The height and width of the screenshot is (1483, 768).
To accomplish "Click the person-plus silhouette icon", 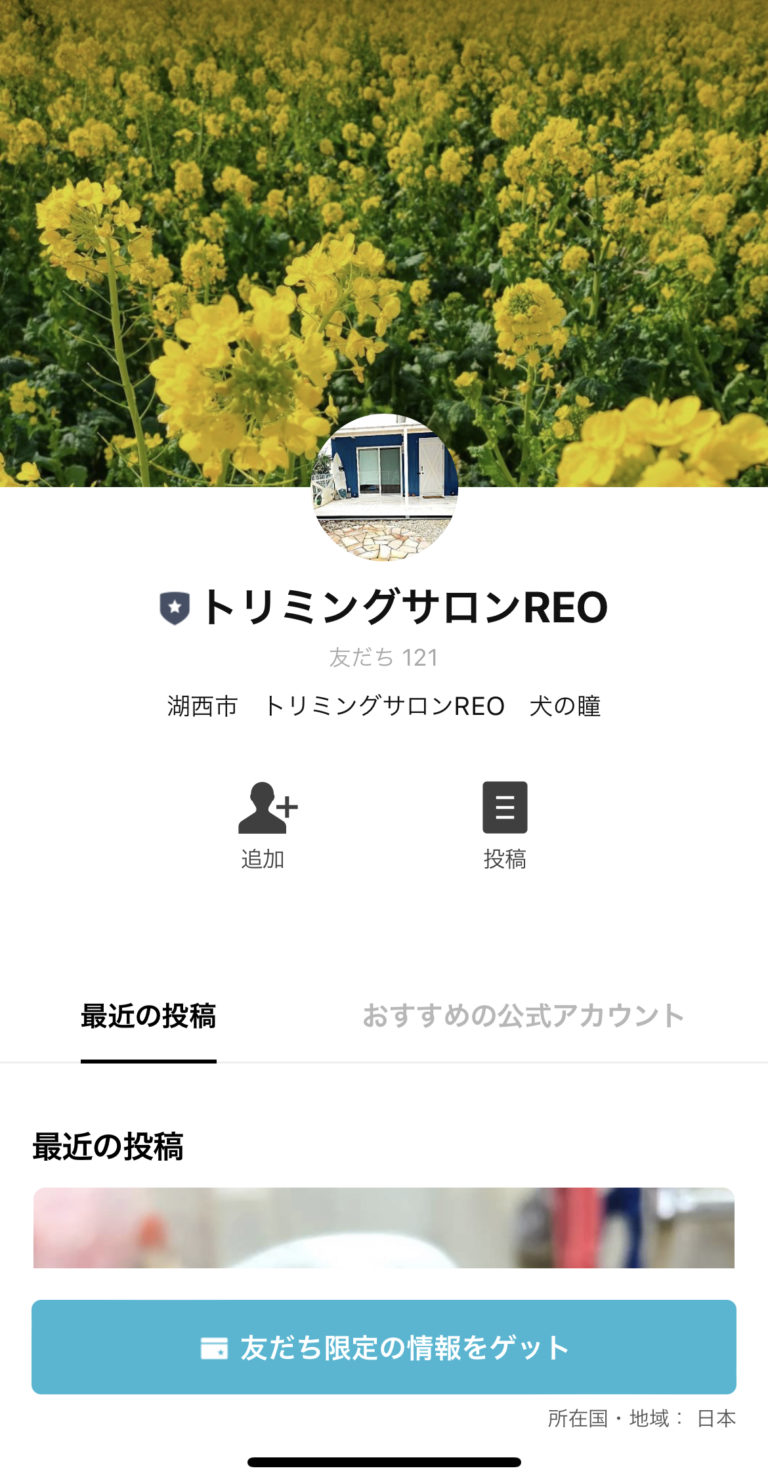I will coord(264,807).
